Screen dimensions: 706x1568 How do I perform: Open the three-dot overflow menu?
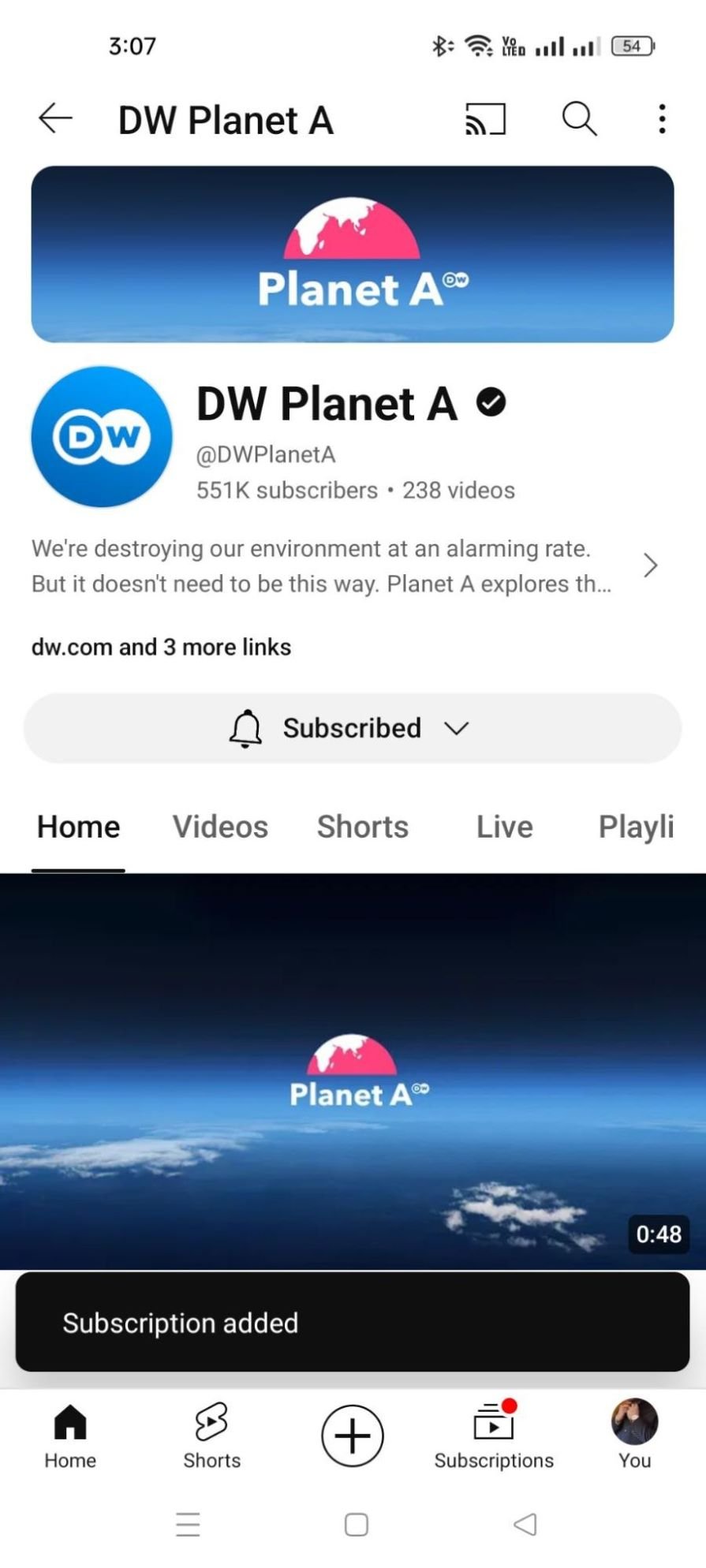662,119
